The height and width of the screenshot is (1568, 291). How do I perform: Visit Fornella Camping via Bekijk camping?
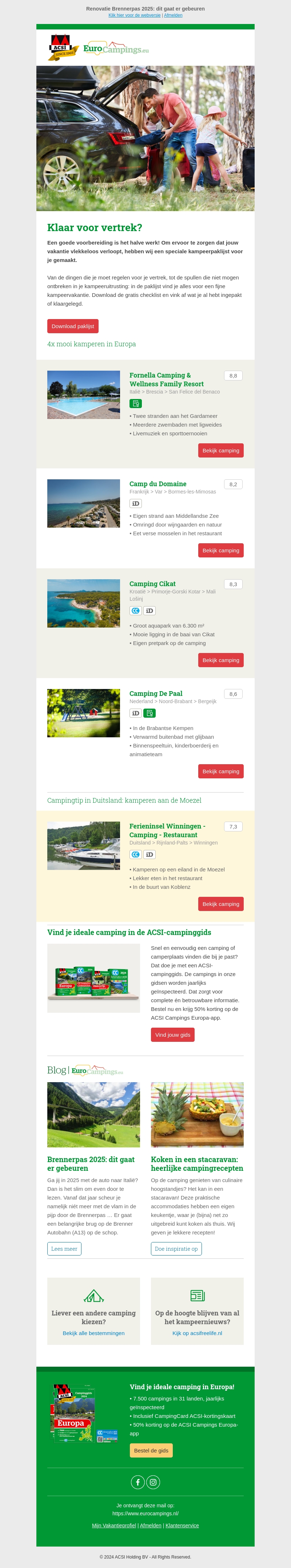pyautogui.click(x=220, y=451)
